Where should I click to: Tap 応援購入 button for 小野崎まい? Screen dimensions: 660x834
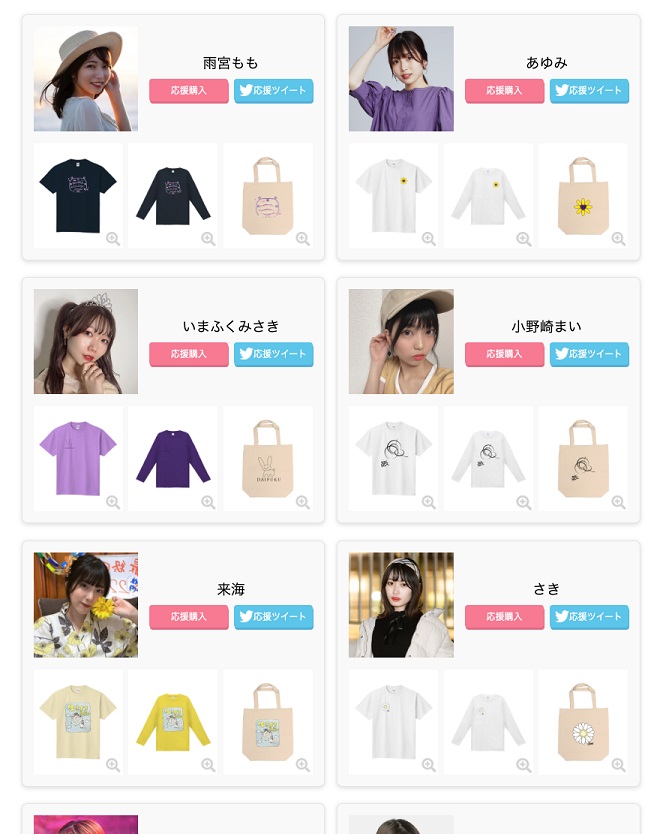coord(504,354)
